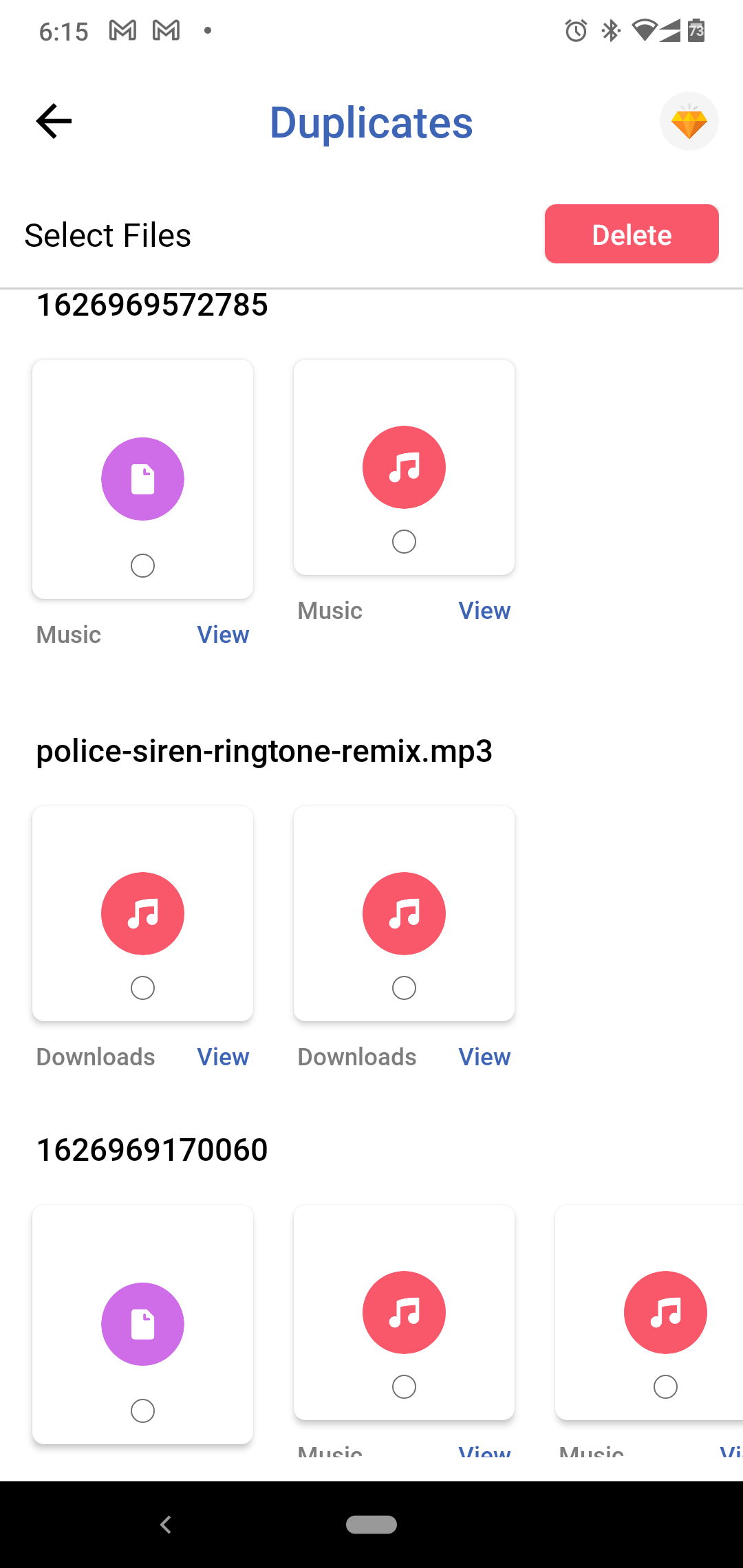The width and height of the screenshot is (743, 1568).
Task: Open the premium diamond icon
Action: point(689,122)
